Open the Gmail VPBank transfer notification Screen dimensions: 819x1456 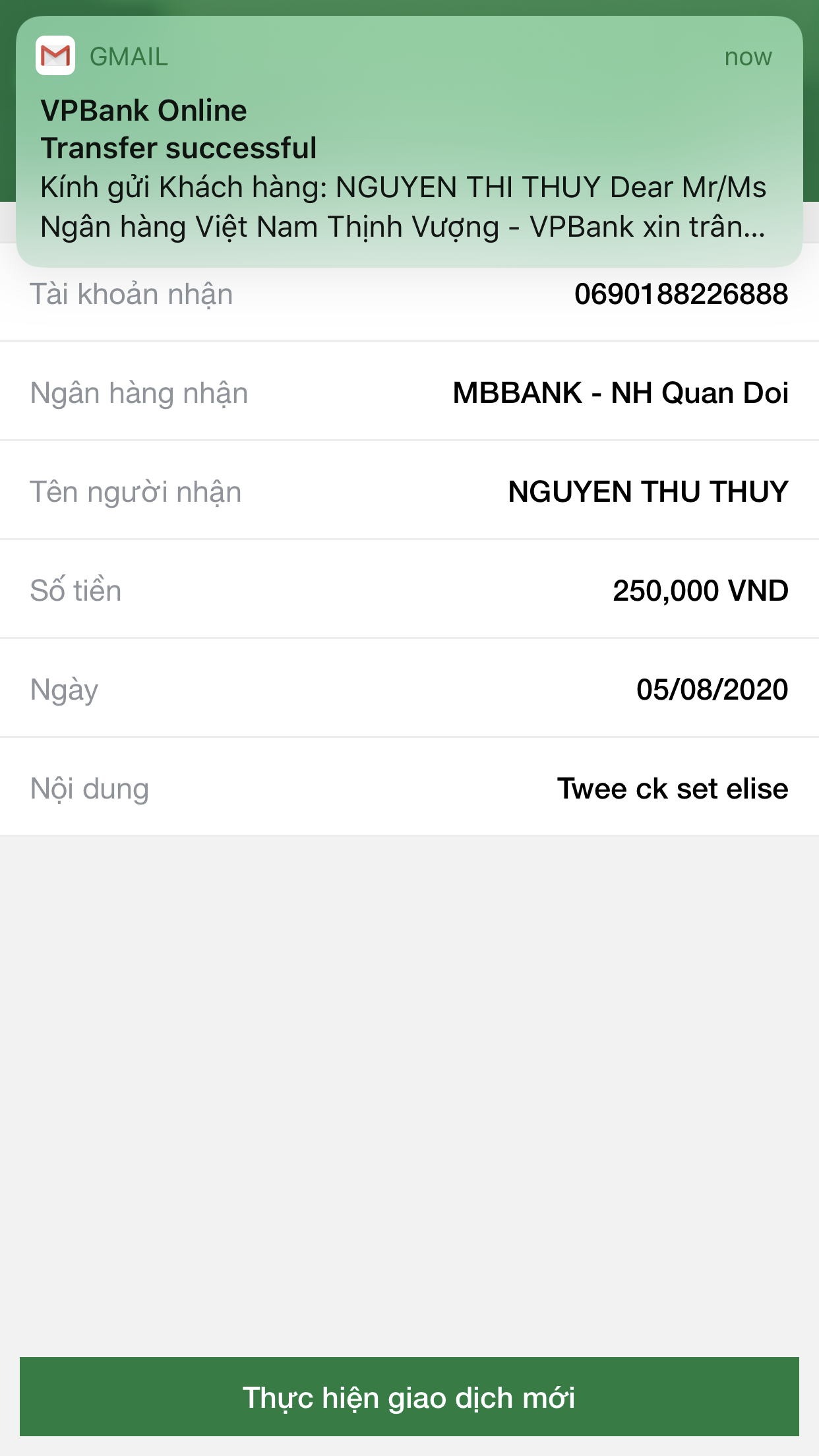click(409, 142)
